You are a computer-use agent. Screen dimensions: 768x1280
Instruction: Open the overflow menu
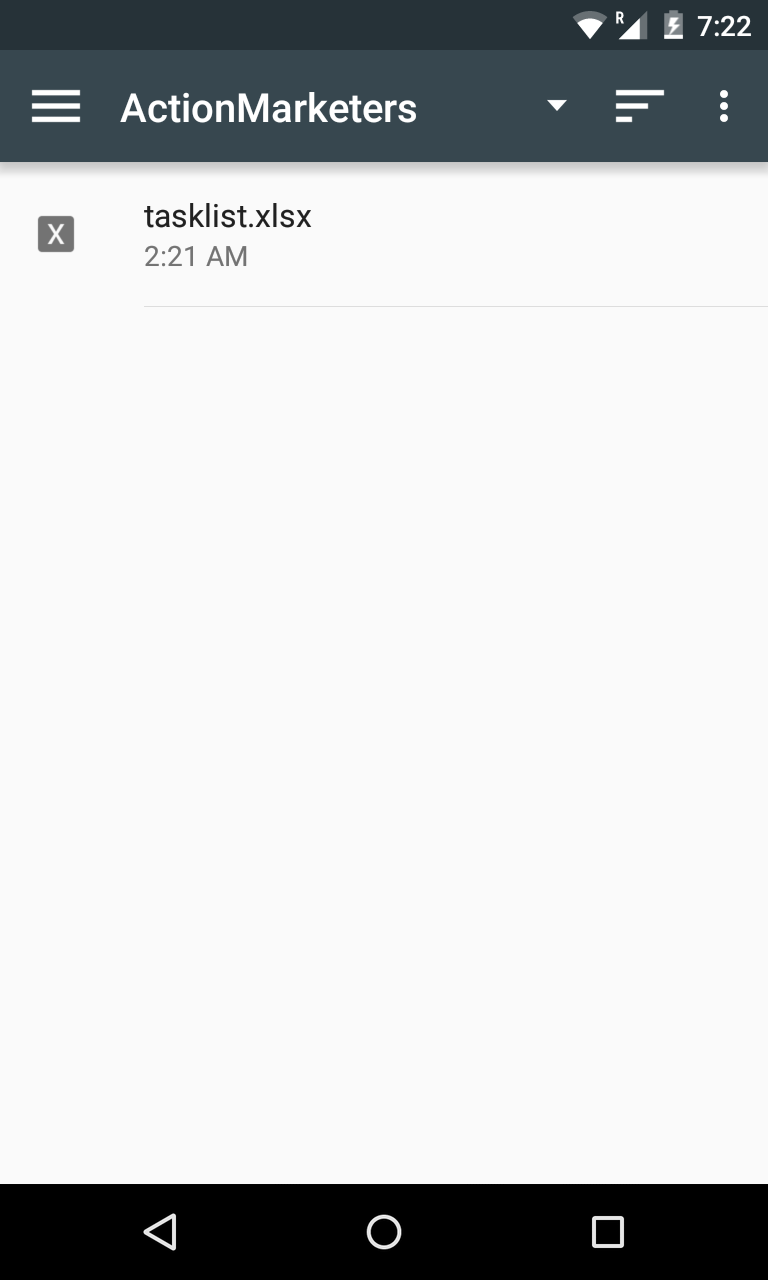[723, 106]
